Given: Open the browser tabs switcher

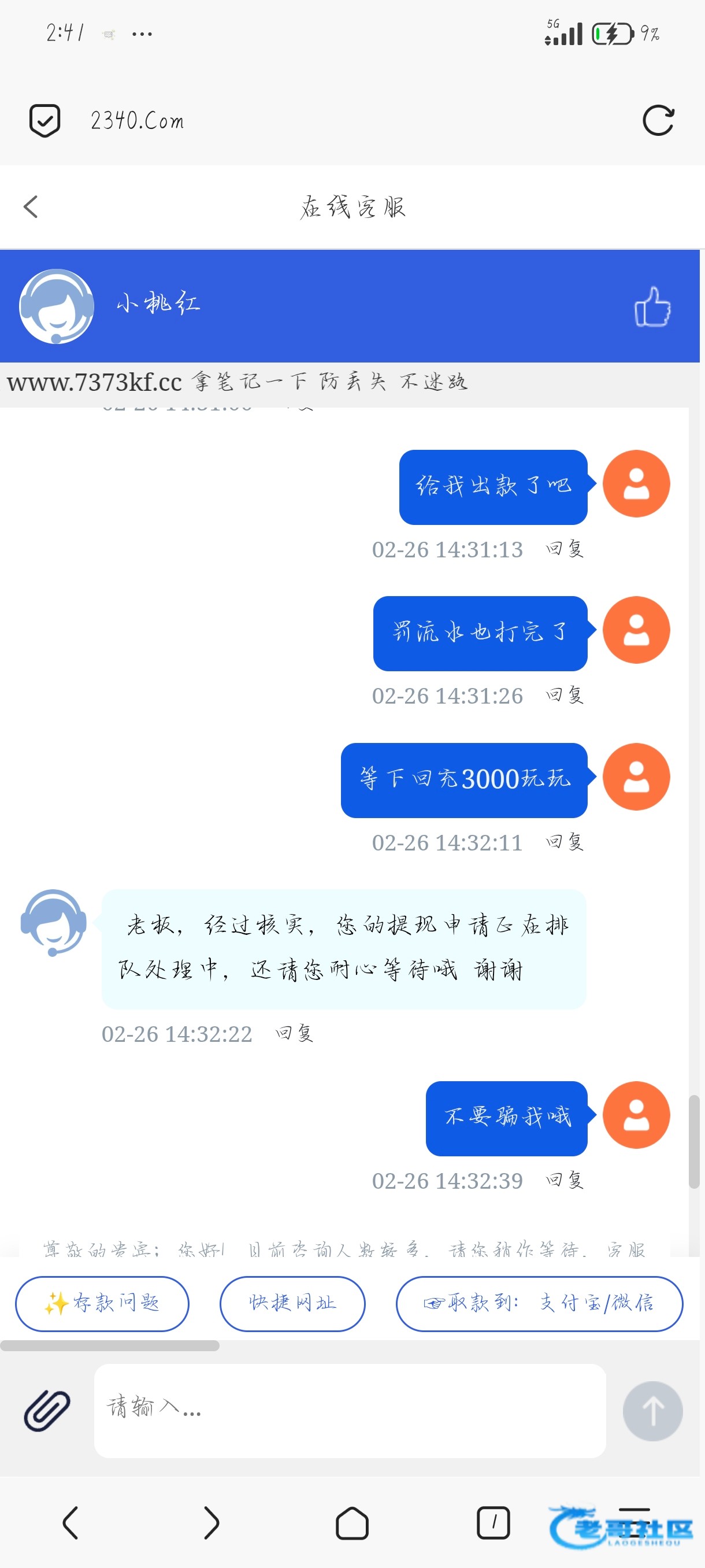Looking at the screenshot, I should [x=493, y=1523].
